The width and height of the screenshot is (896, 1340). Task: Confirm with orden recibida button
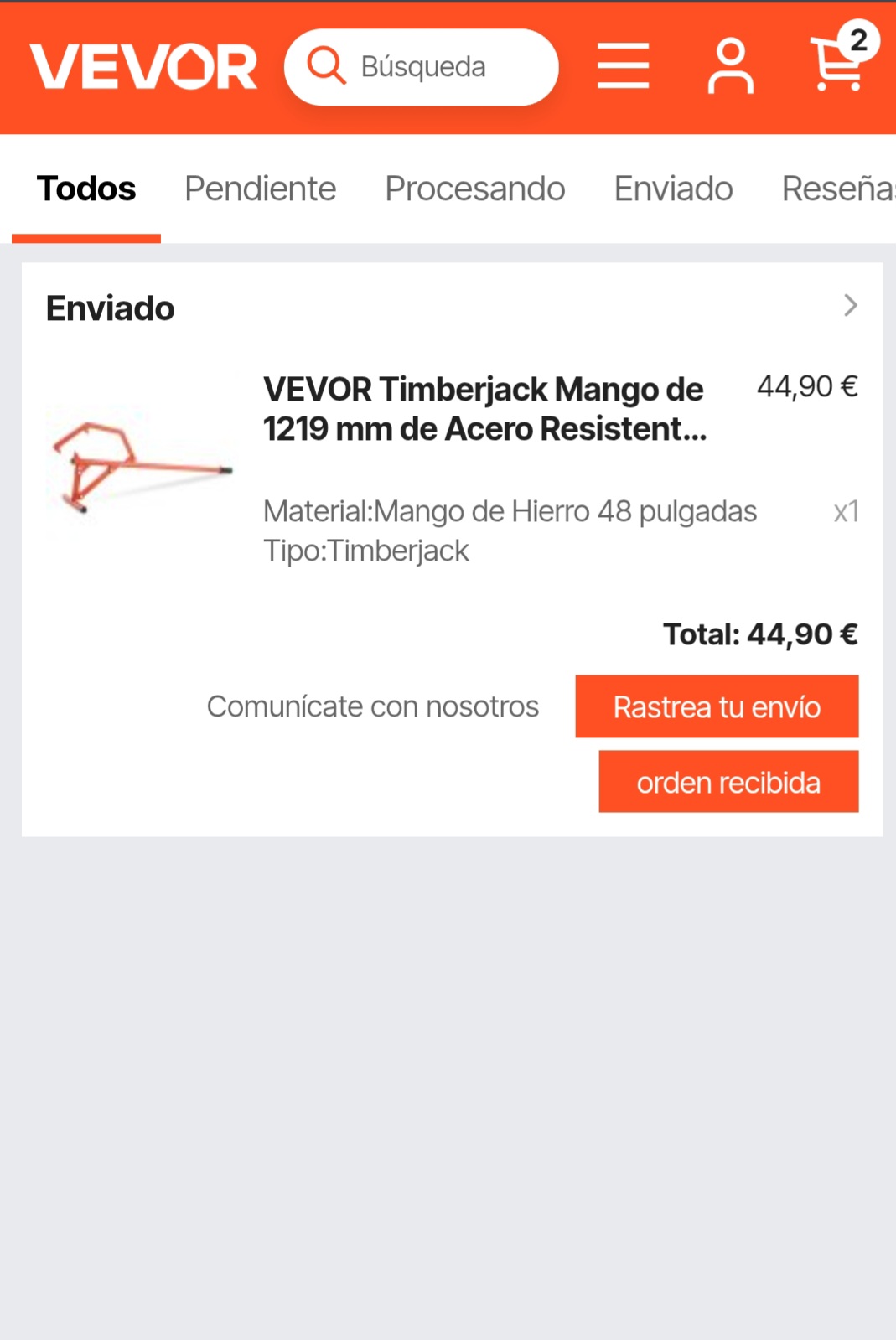(728, 782)
